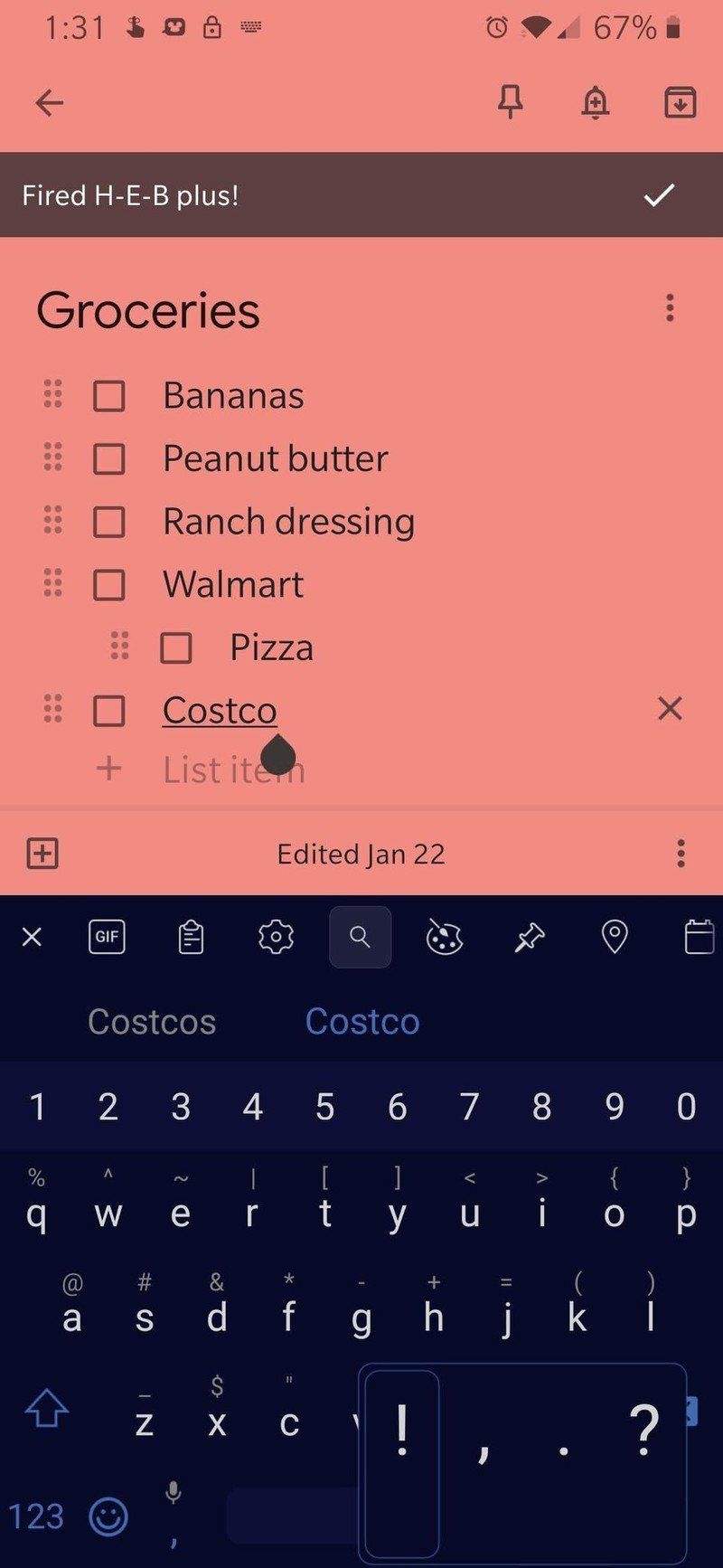Add a reminder to the note
Image resolution: width=723 pixels, height=1568 pixels.
(595, 102)
